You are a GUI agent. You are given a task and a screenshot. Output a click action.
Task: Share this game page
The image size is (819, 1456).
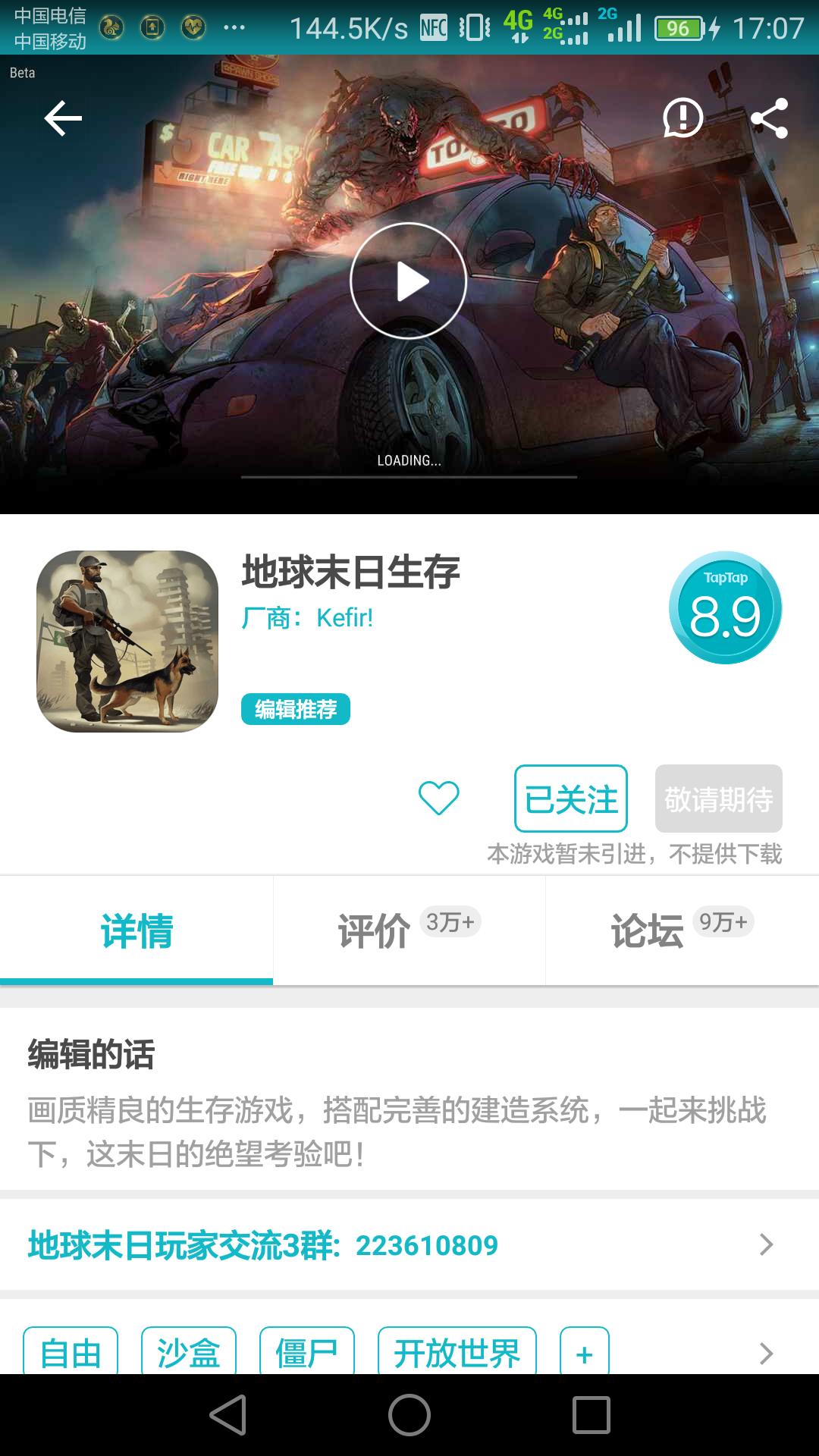pos(769,118)
